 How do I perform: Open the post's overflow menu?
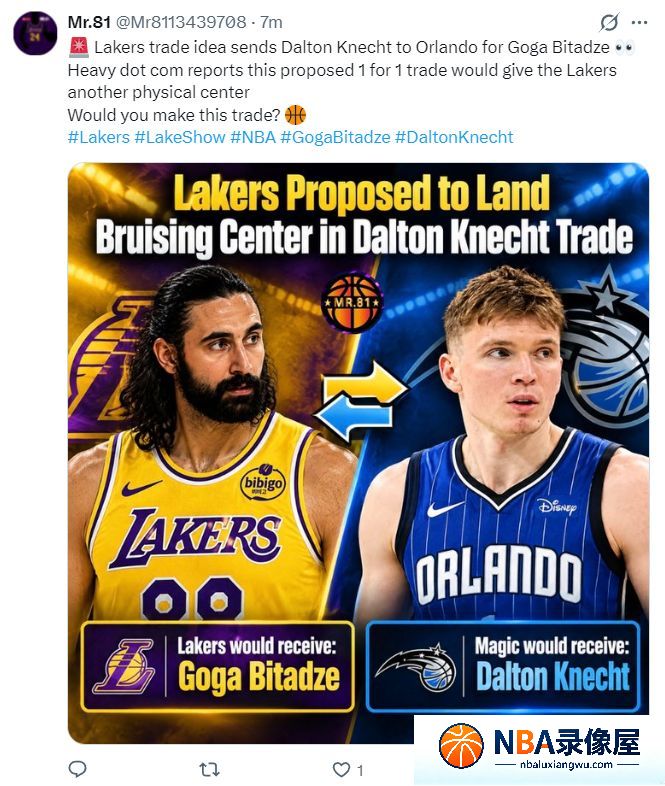[x=639, y=23]
